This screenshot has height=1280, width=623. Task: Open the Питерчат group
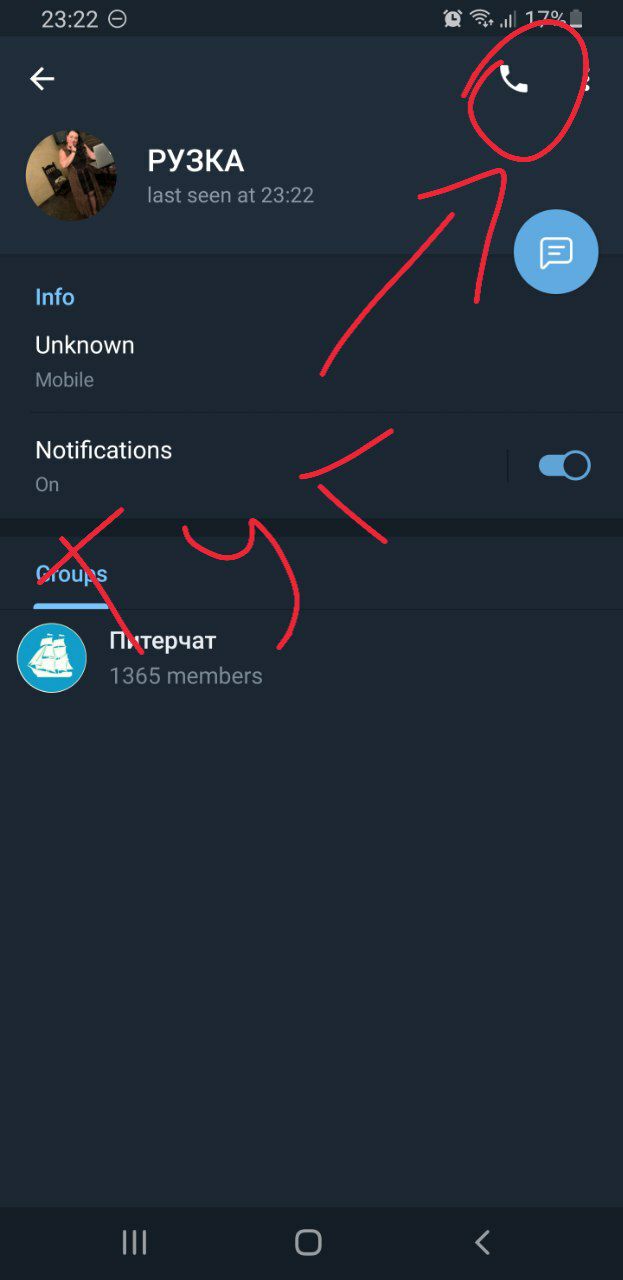click(x=311, y=658)
